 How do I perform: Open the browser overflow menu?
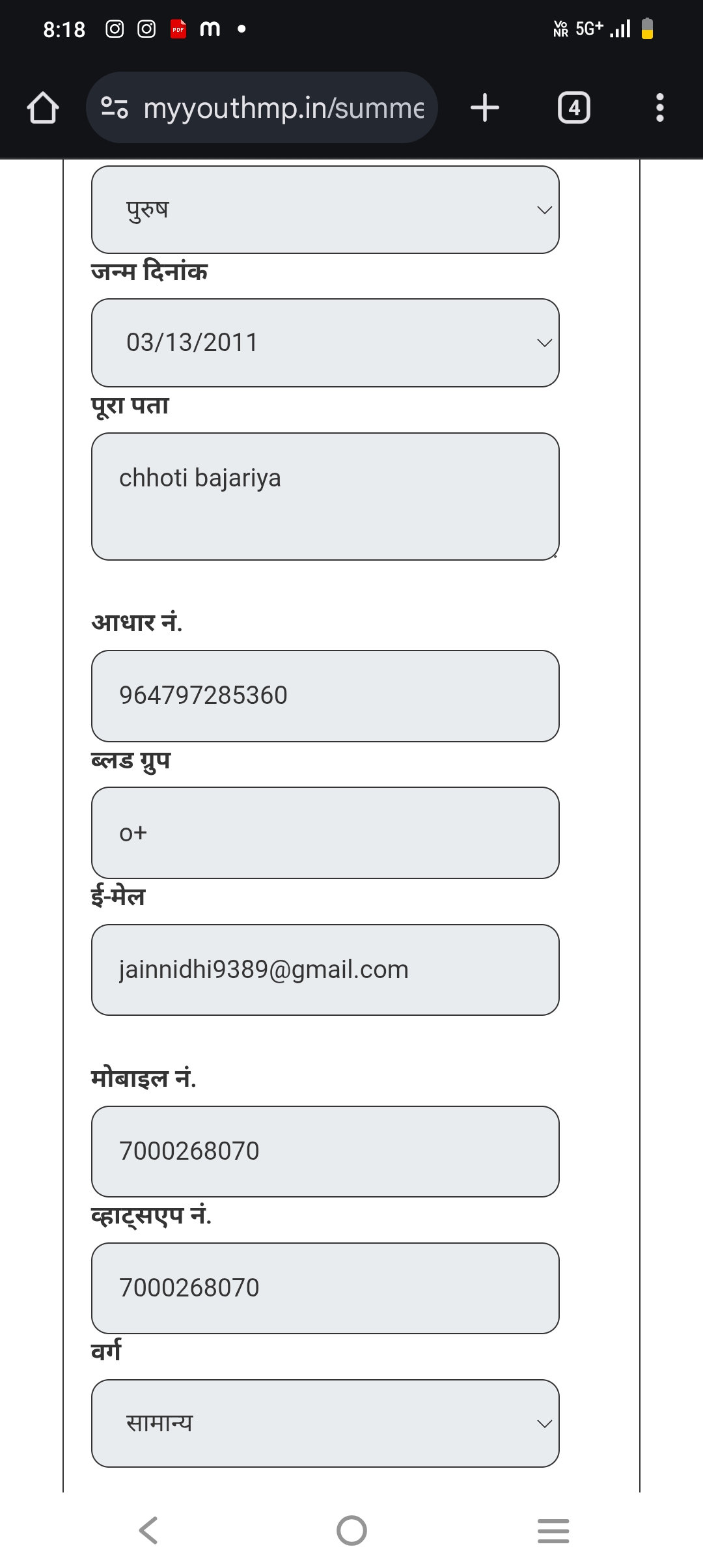660,107
